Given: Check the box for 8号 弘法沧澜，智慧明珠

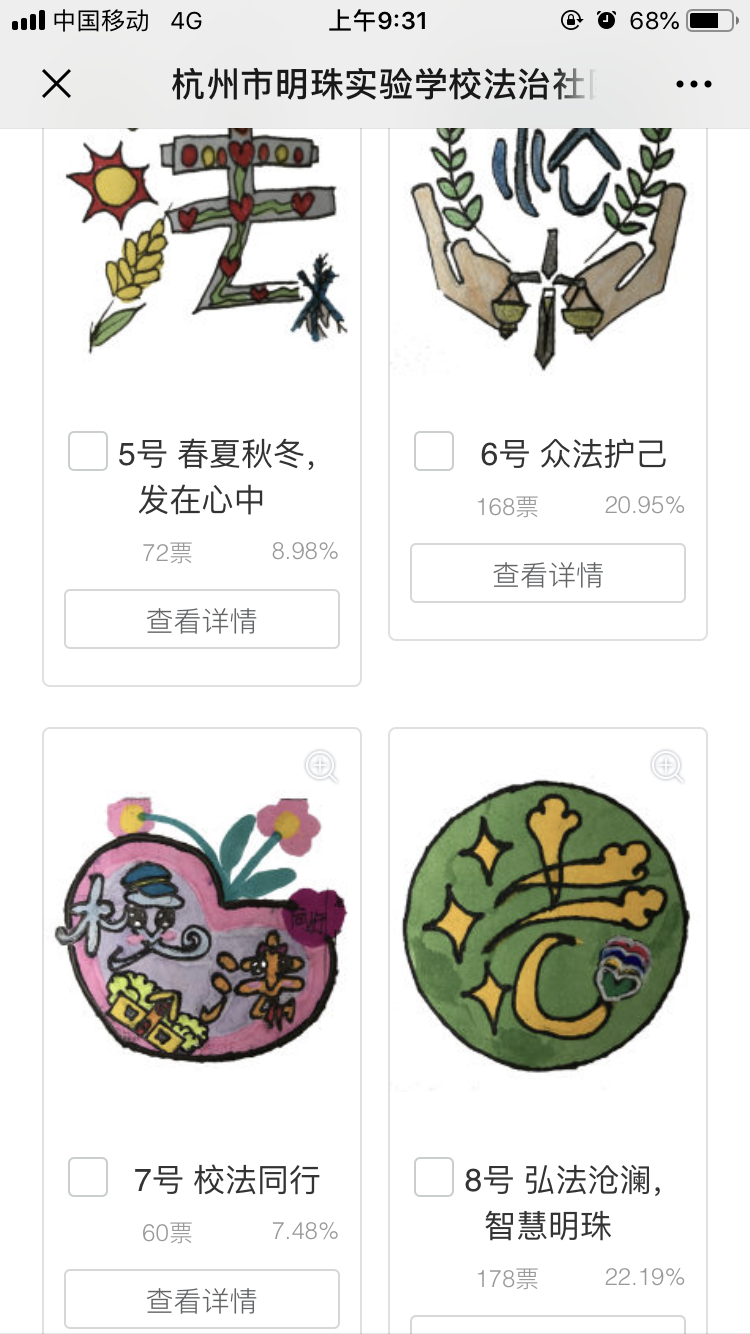Looking at the screenshot, I should tap(434, 1177).
